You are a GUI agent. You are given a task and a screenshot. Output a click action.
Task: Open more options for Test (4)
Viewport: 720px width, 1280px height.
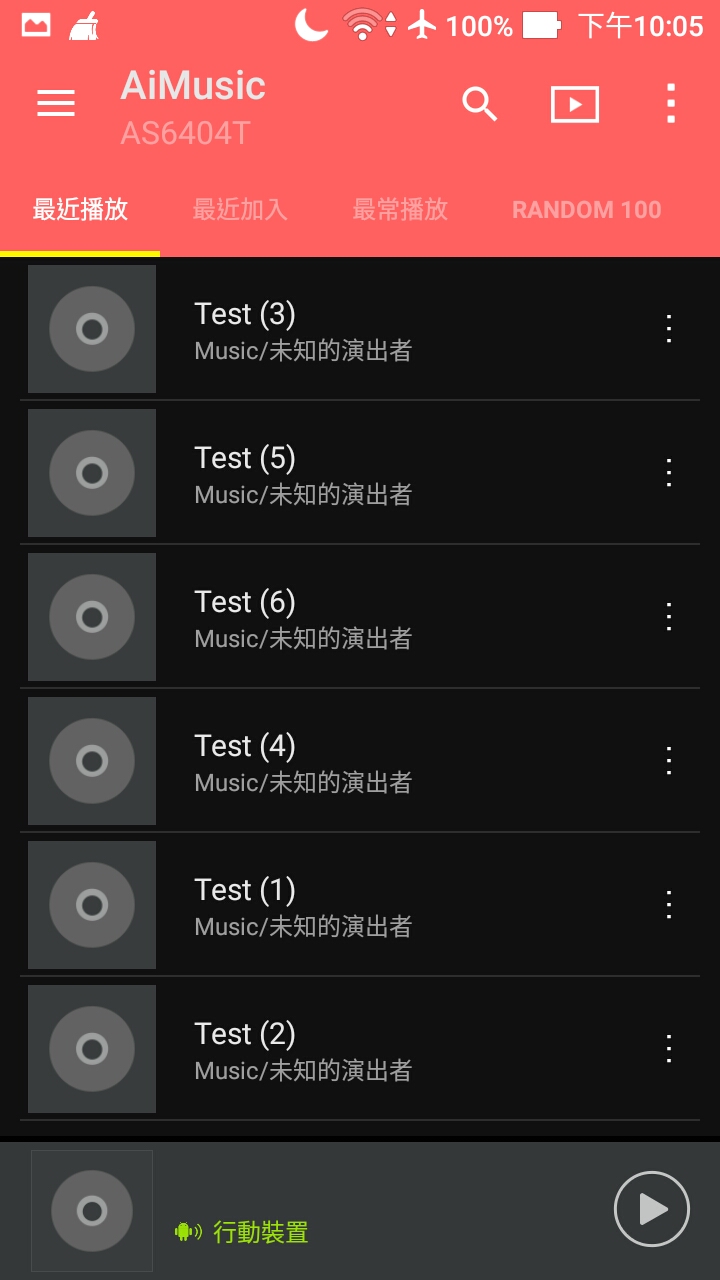(669, 761)
